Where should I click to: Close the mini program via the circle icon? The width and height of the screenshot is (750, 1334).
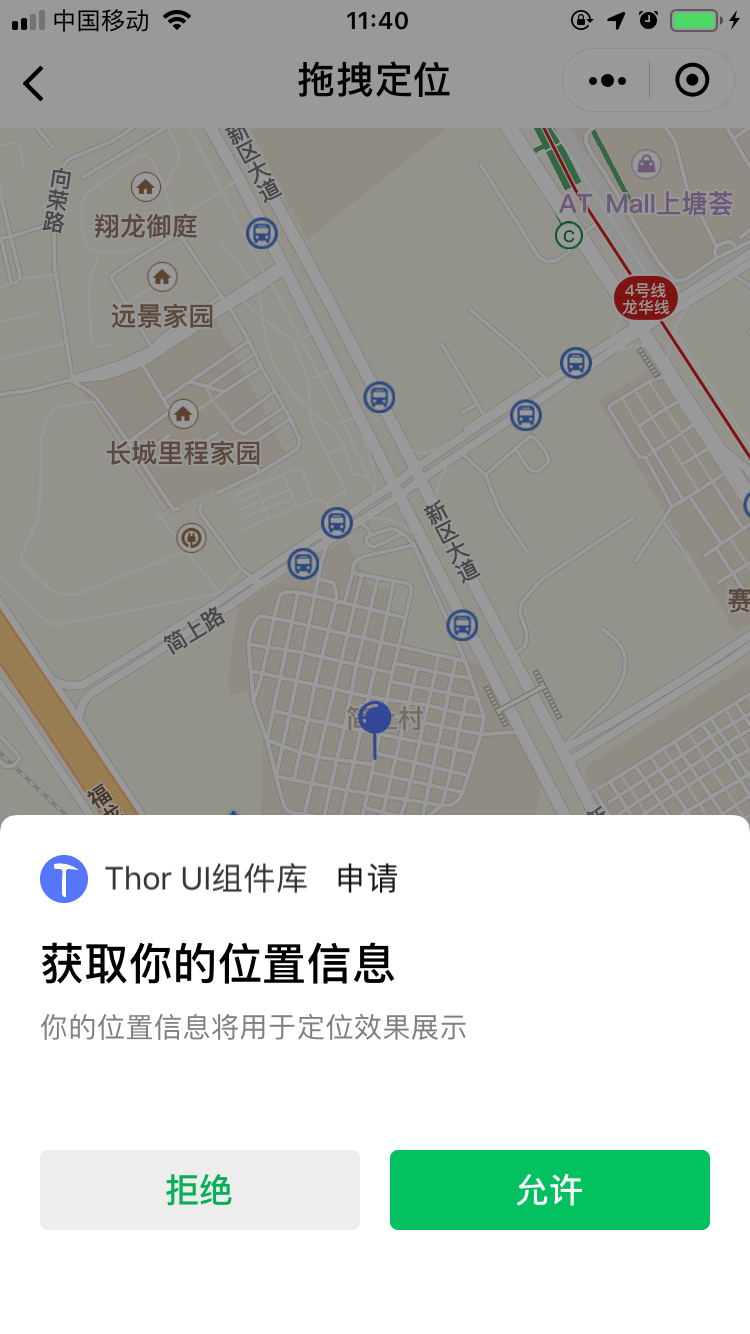[x=692, y=81]
